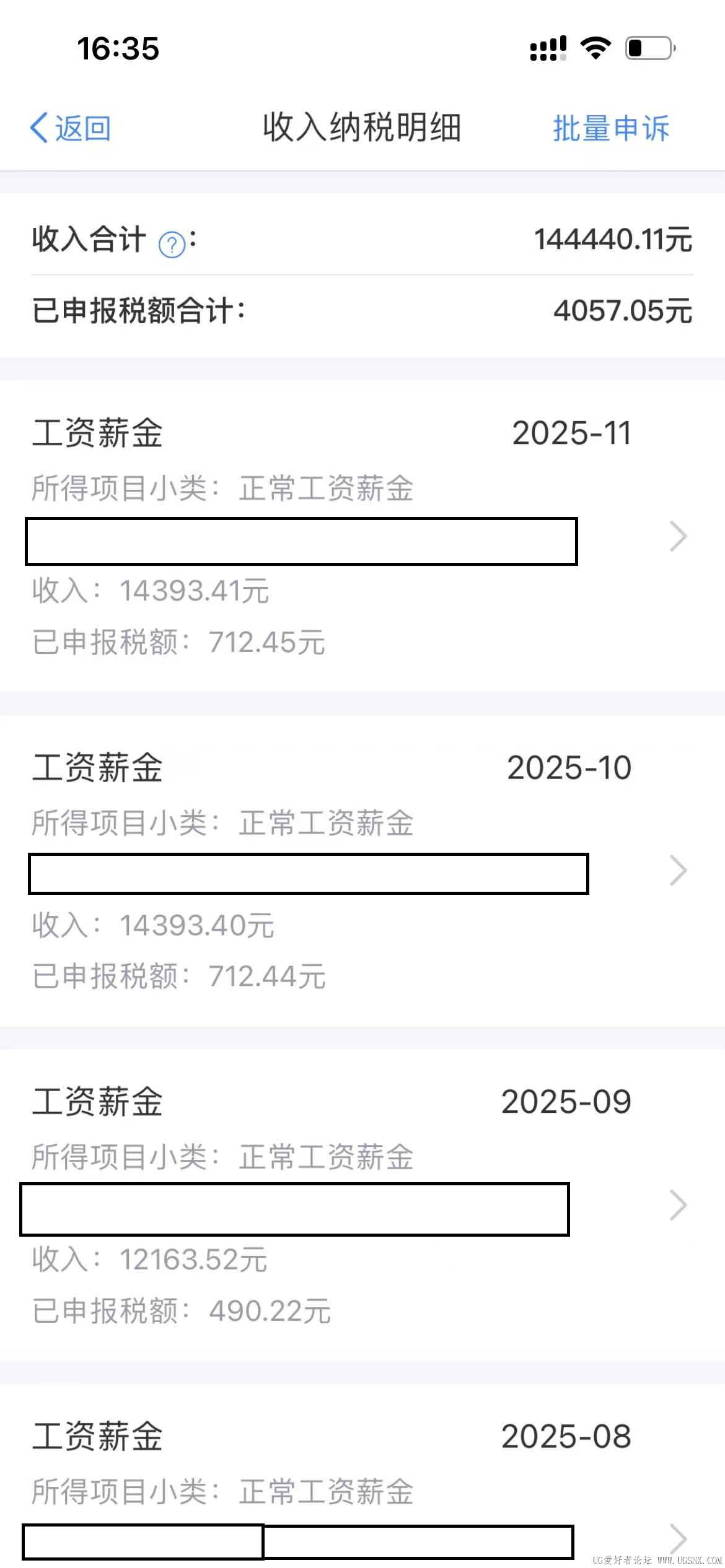This screenshot has width=725, height=1568.
Task: Go back using the 返回 button
Action: pyautogui.click(x=71, y=128)
